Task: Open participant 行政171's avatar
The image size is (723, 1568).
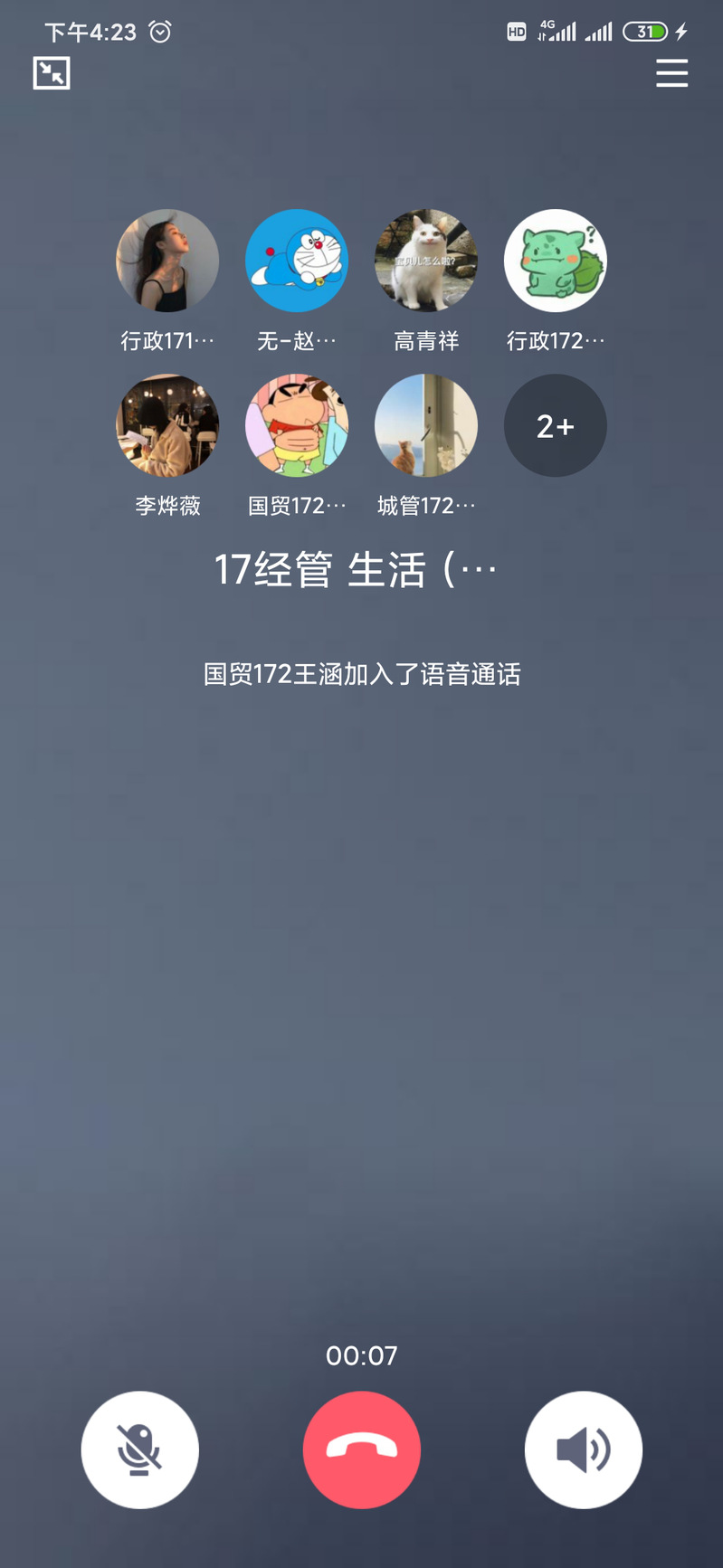Action: click(x=167, y=261)
